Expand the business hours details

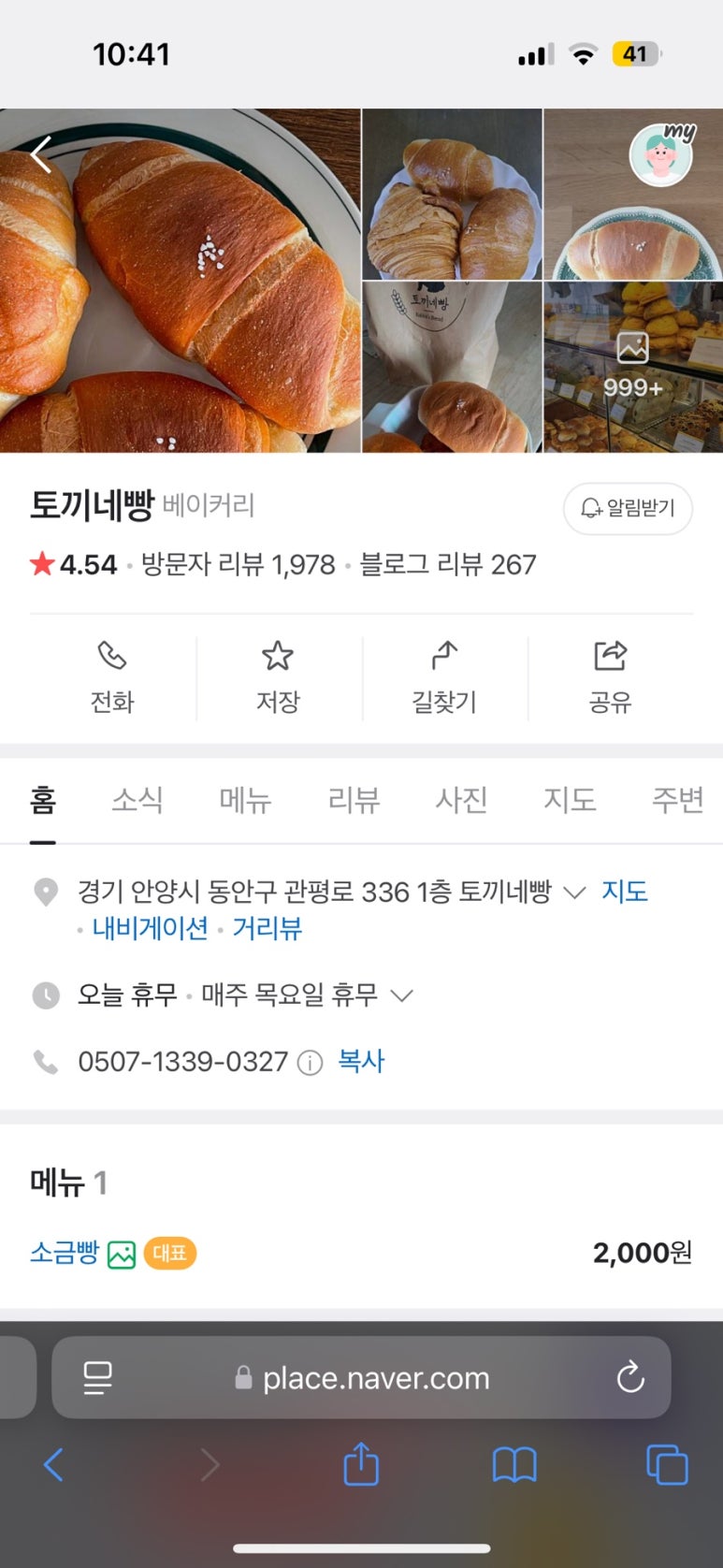(x=401, y=995)
